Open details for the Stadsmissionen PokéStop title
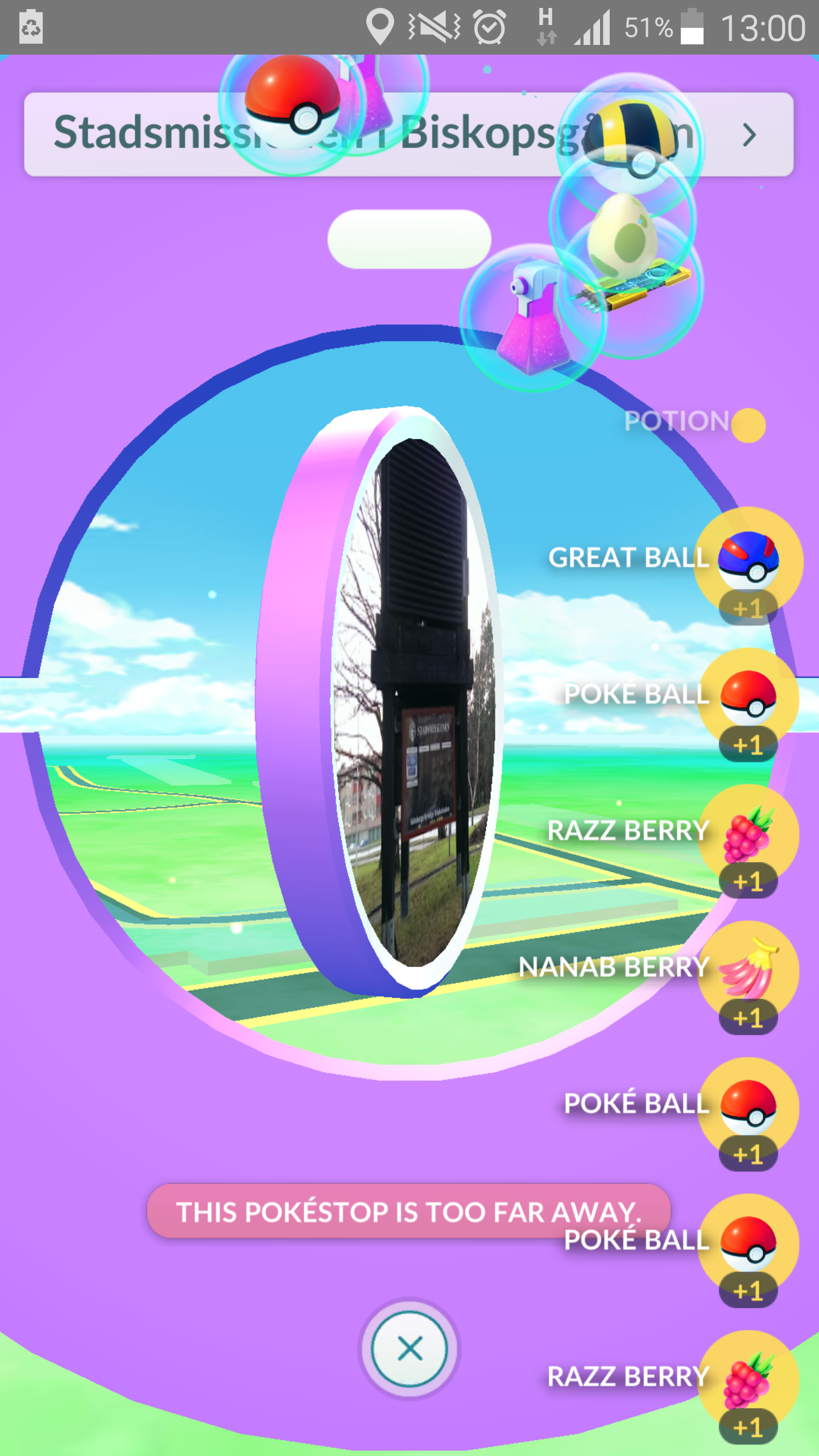Image resolution: width=819 pixels, height=1456 pixels. [749, 135]
